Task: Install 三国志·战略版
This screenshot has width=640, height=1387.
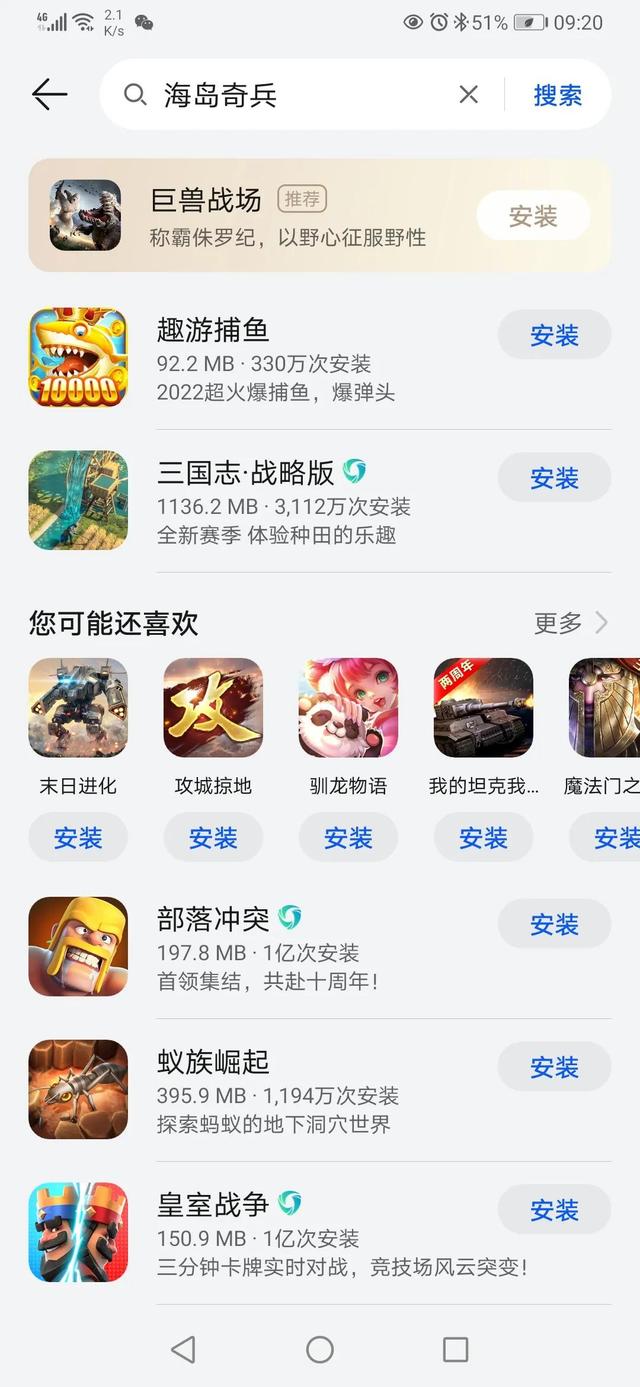Action: (x=554, y=477)
